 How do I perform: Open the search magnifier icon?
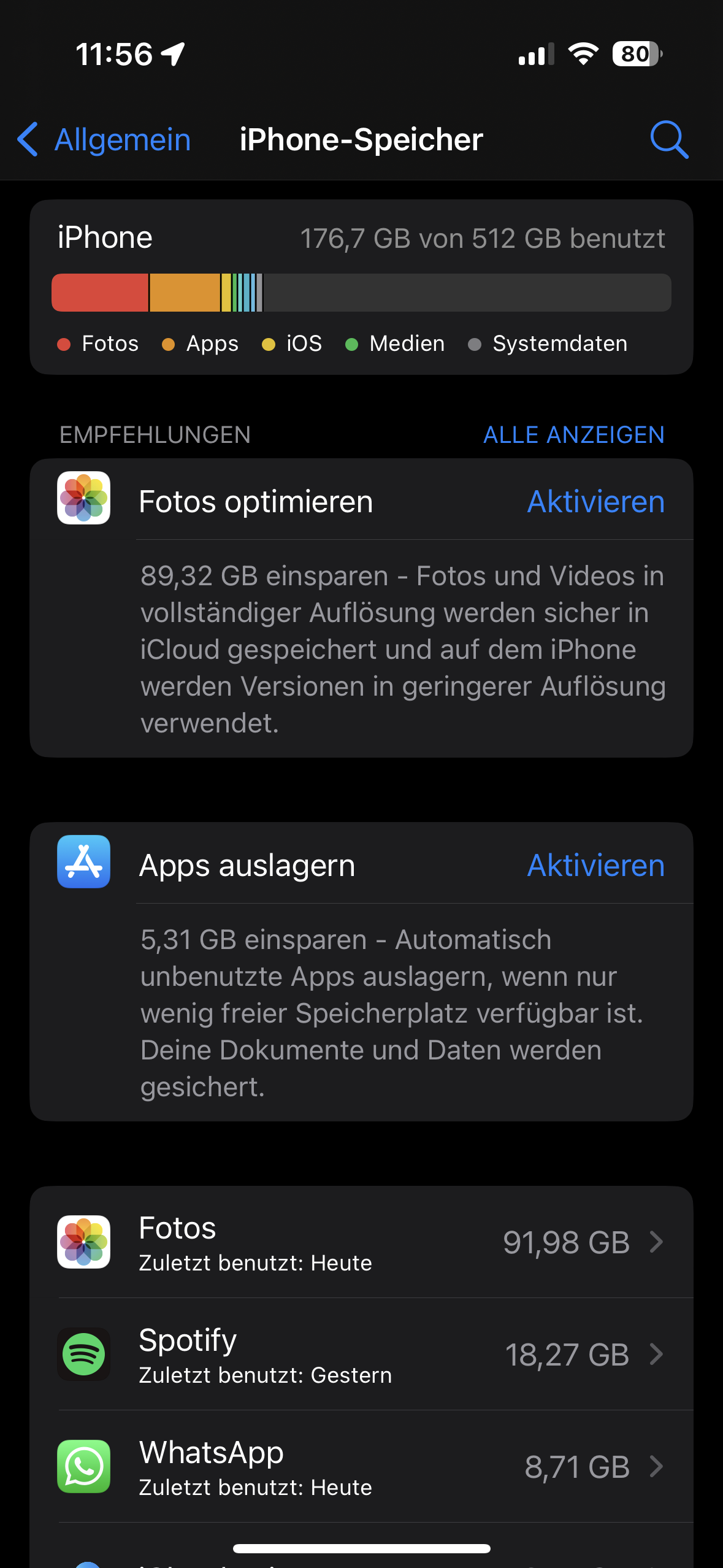668,140
